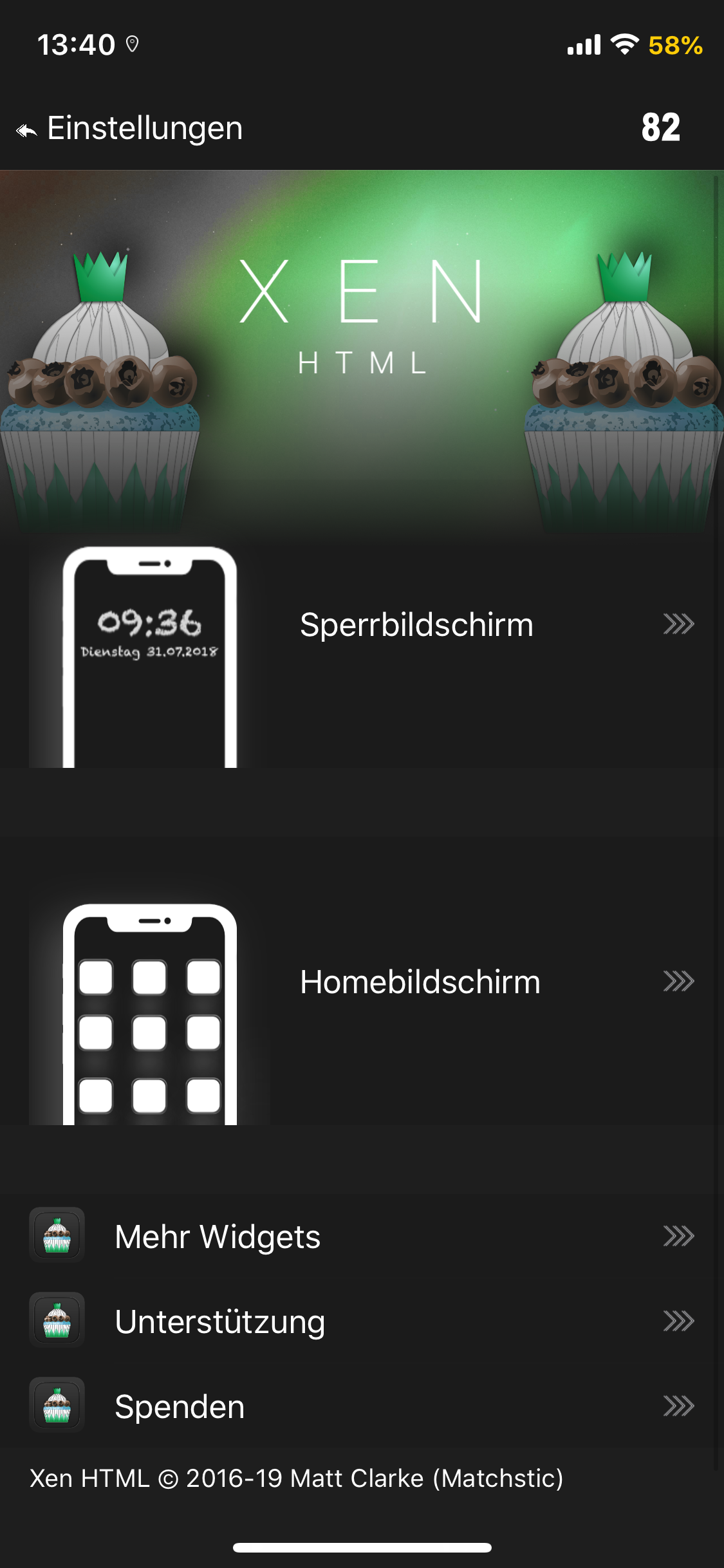Open Mehr Widgets
Viewport: 724px width, 1568px height.
[360, 1237]
